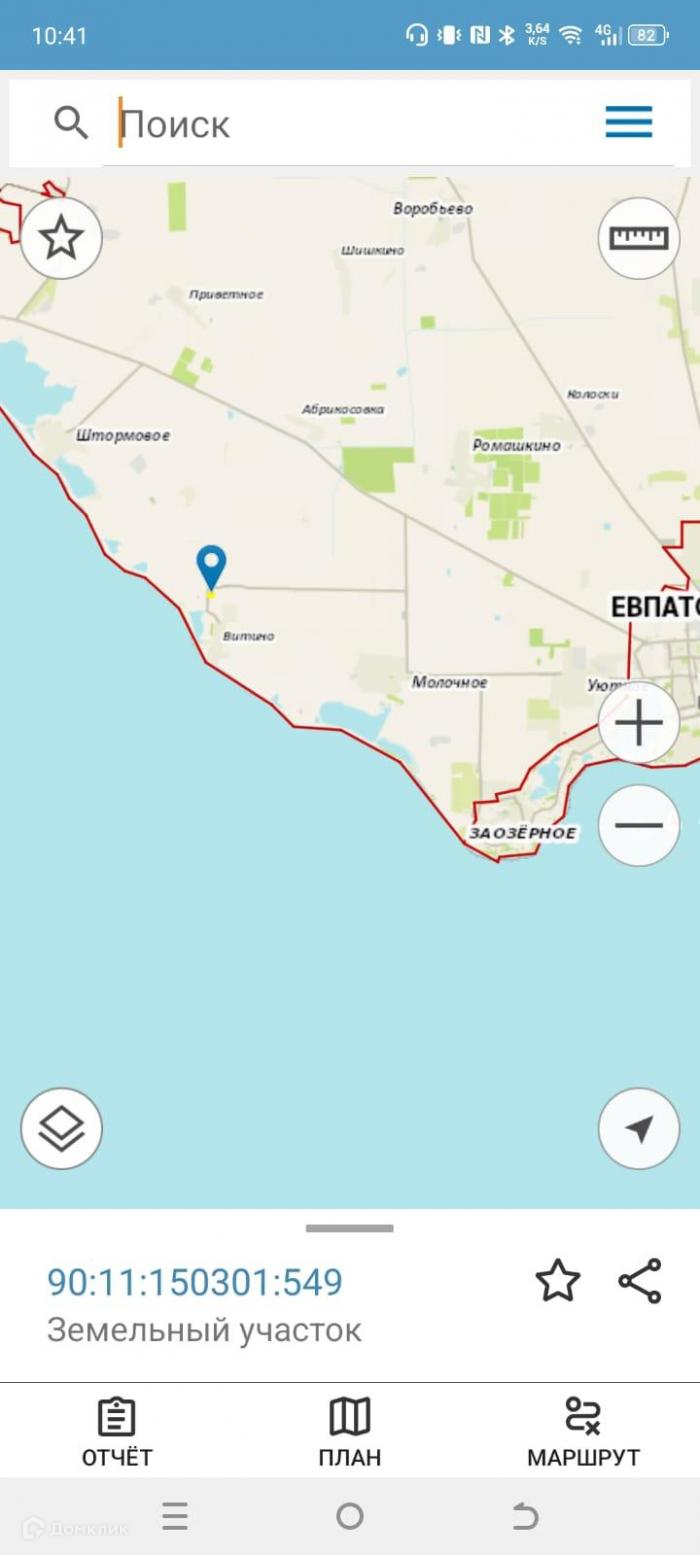Add the land plot to favorites

click(557, 1281)
